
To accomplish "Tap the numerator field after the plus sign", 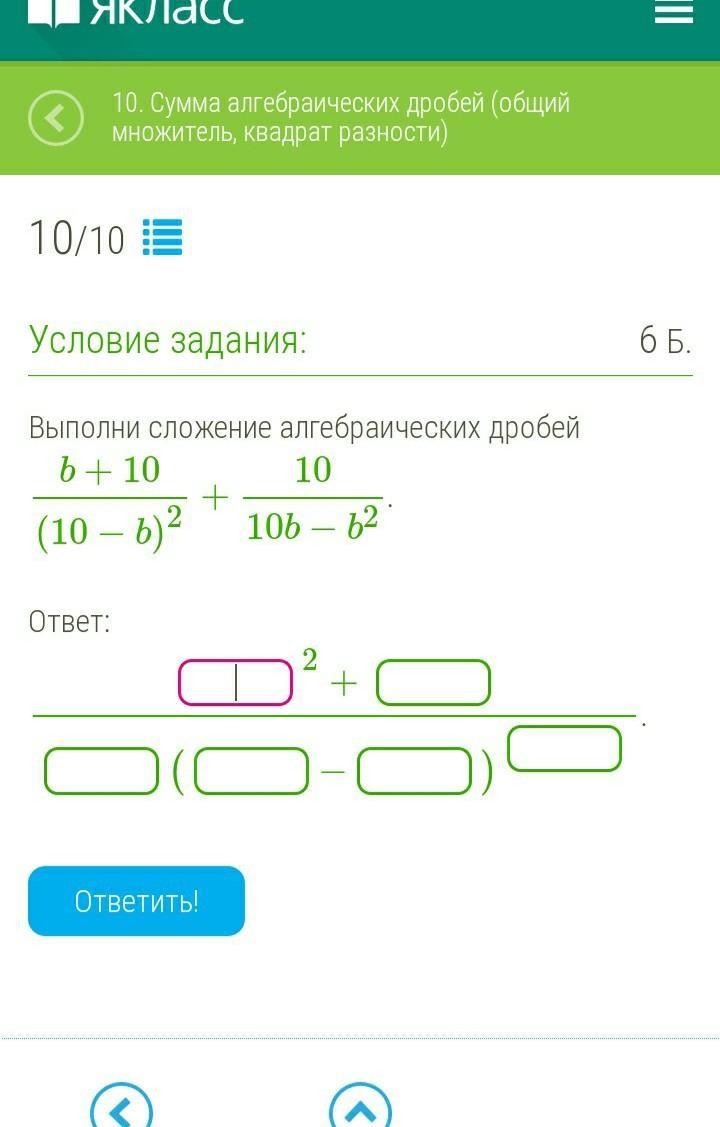I will click(433, 683).
